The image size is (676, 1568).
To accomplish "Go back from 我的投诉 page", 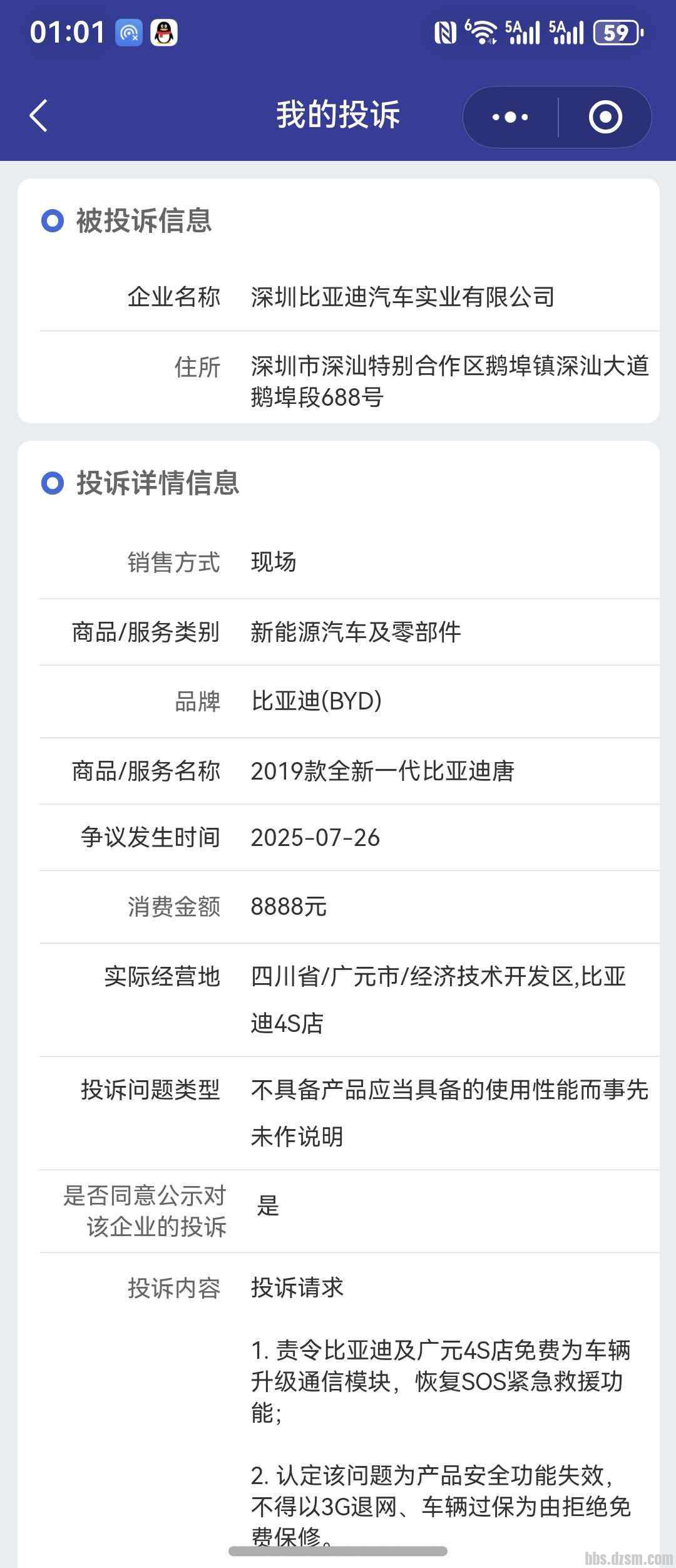I will (x=39, y=116).
